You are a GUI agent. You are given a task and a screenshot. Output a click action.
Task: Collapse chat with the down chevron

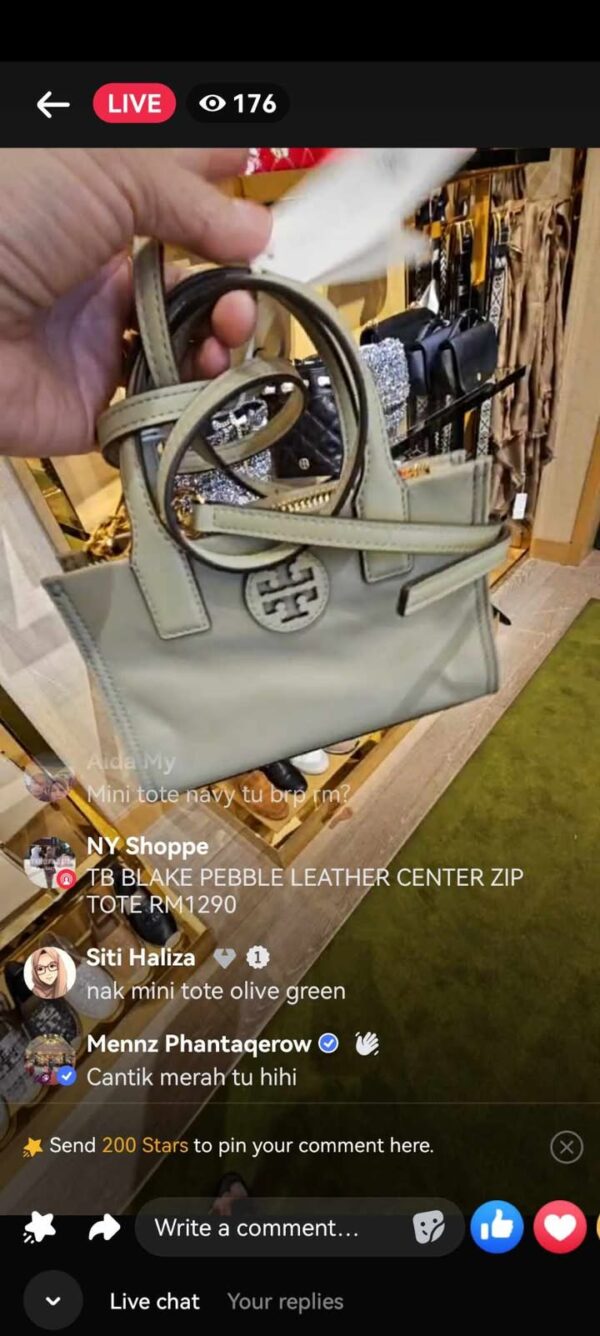[x=53, y=1301]
